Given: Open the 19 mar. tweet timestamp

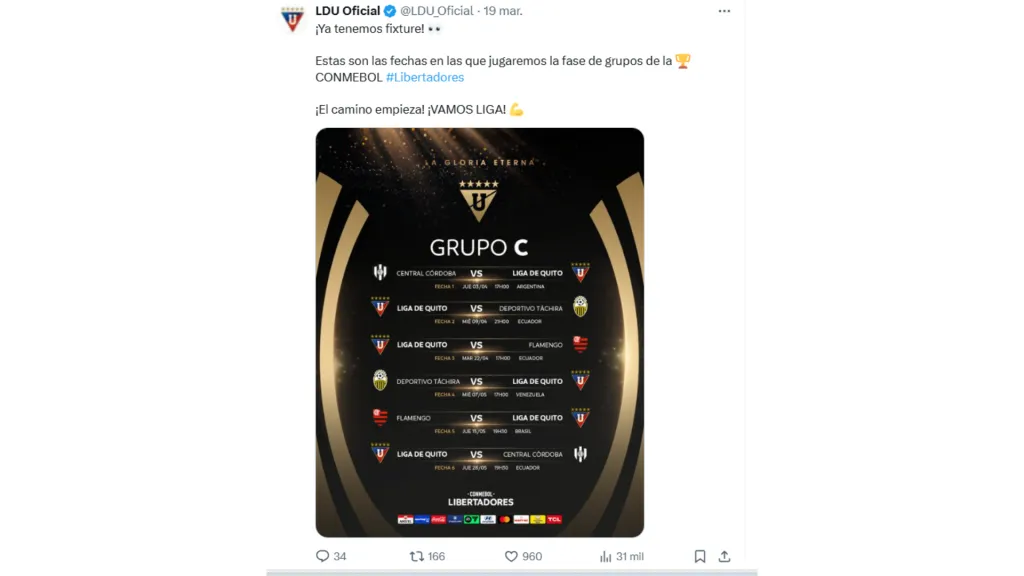Looking at the screenshot, I should tap(503, 11).
